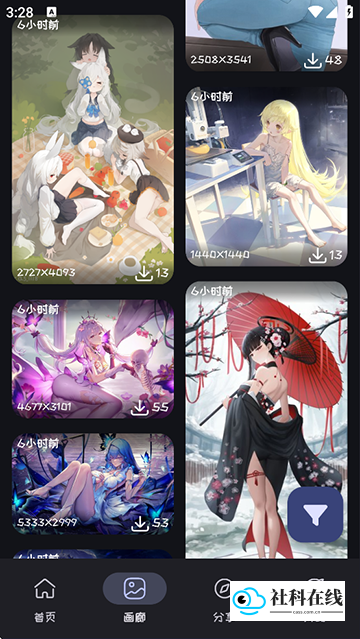Viewport: 360px width, 639px height.
Task: Open the blonde girl wallpaper sized 1440X1440
Action: pos(267,176)
